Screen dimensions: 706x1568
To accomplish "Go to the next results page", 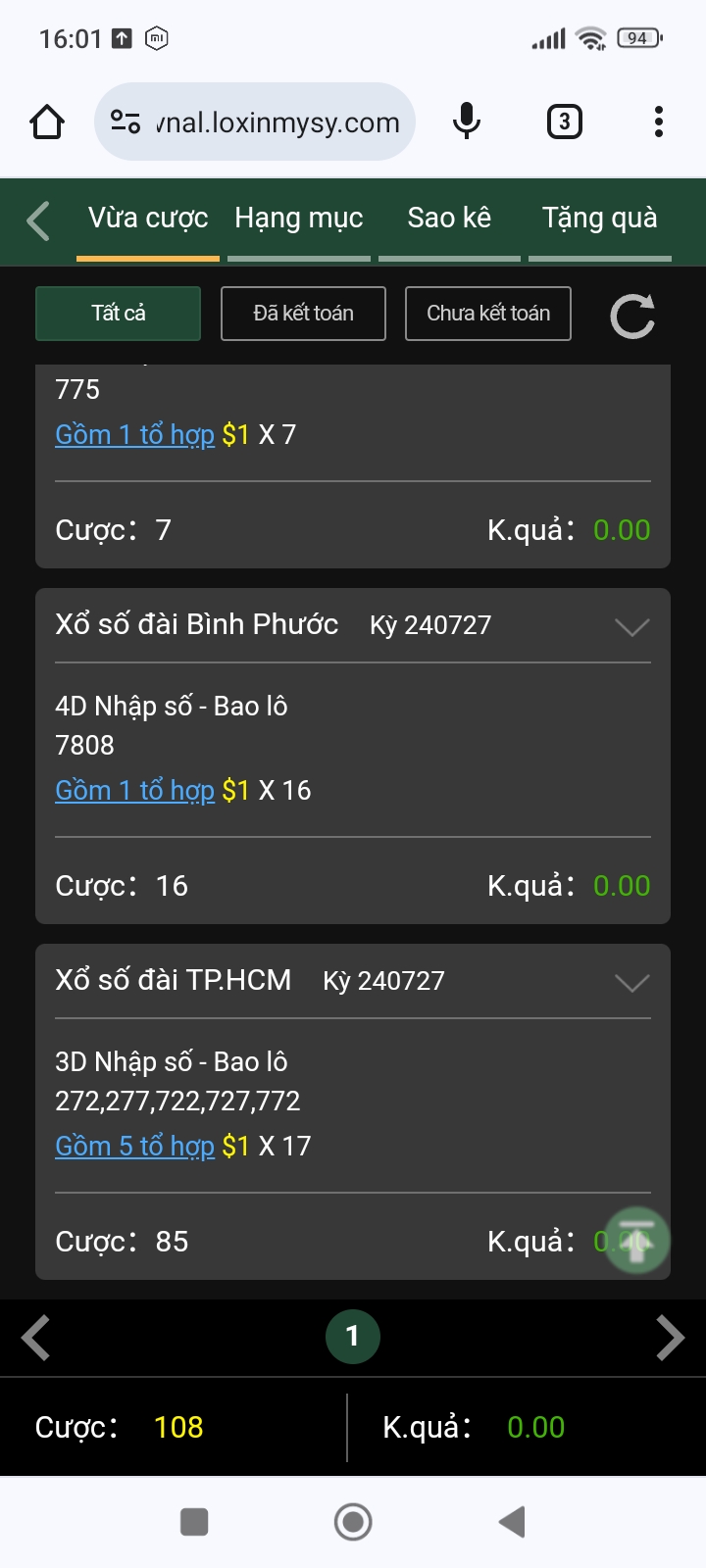I will [x=670, y=1338].
